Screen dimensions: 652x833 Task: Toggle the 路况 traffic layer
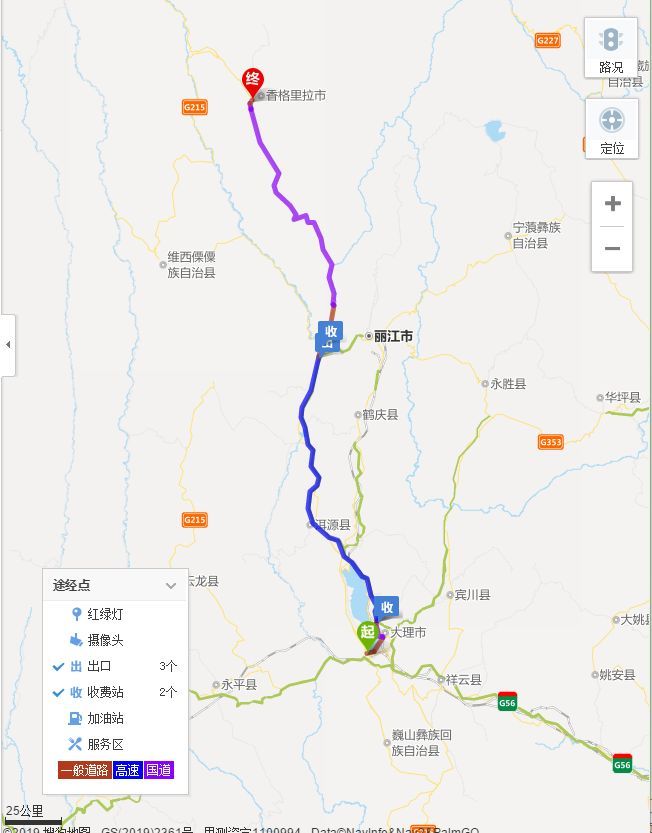(x=611, y=48)
